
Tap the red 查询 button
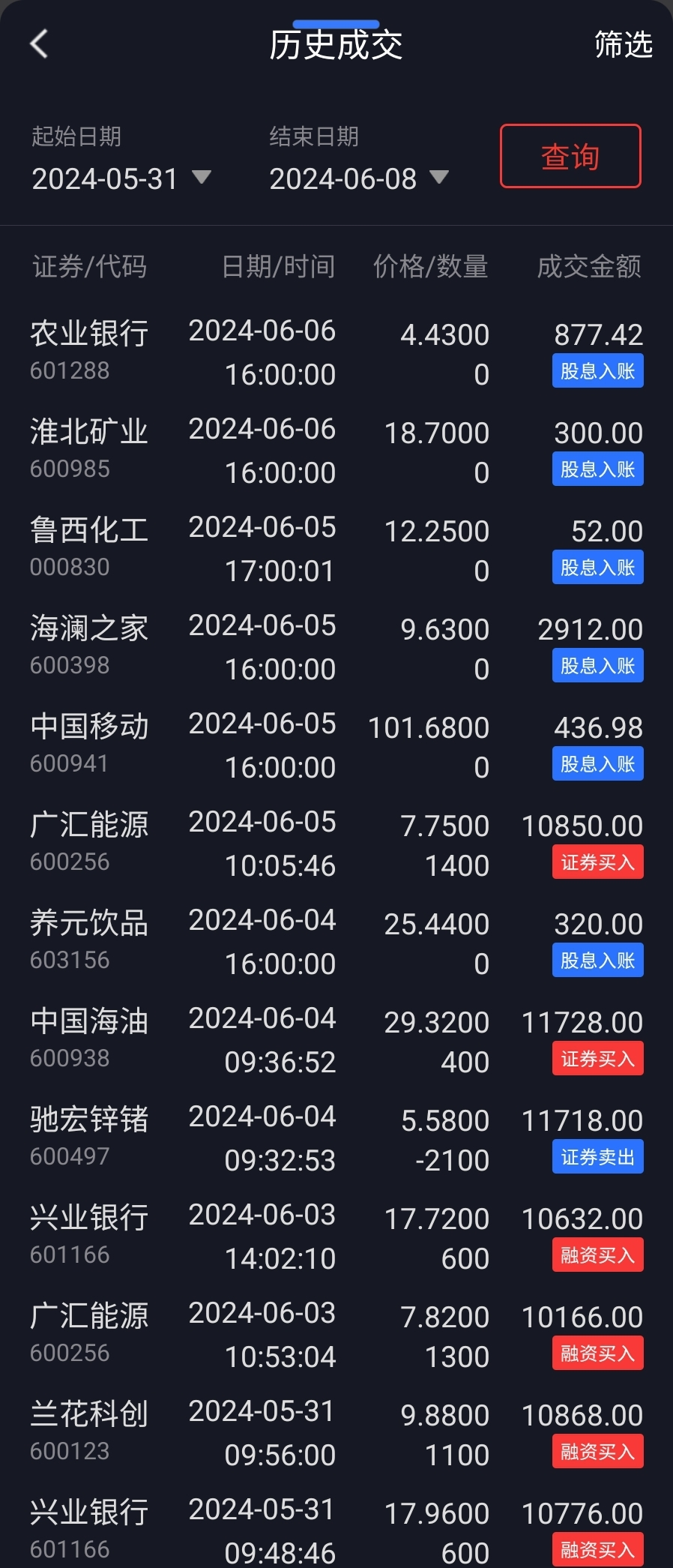click(x=570, y=156)
